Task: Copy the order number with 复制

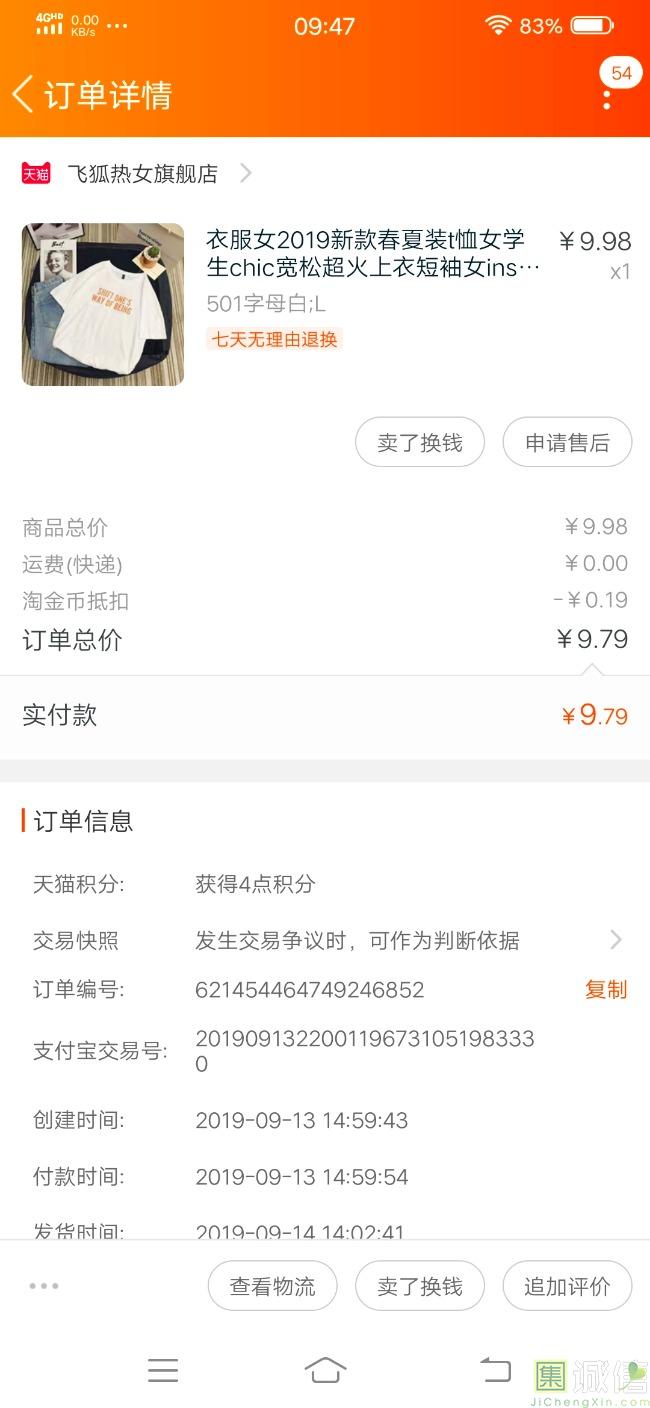Action: [x=605, y=990]
